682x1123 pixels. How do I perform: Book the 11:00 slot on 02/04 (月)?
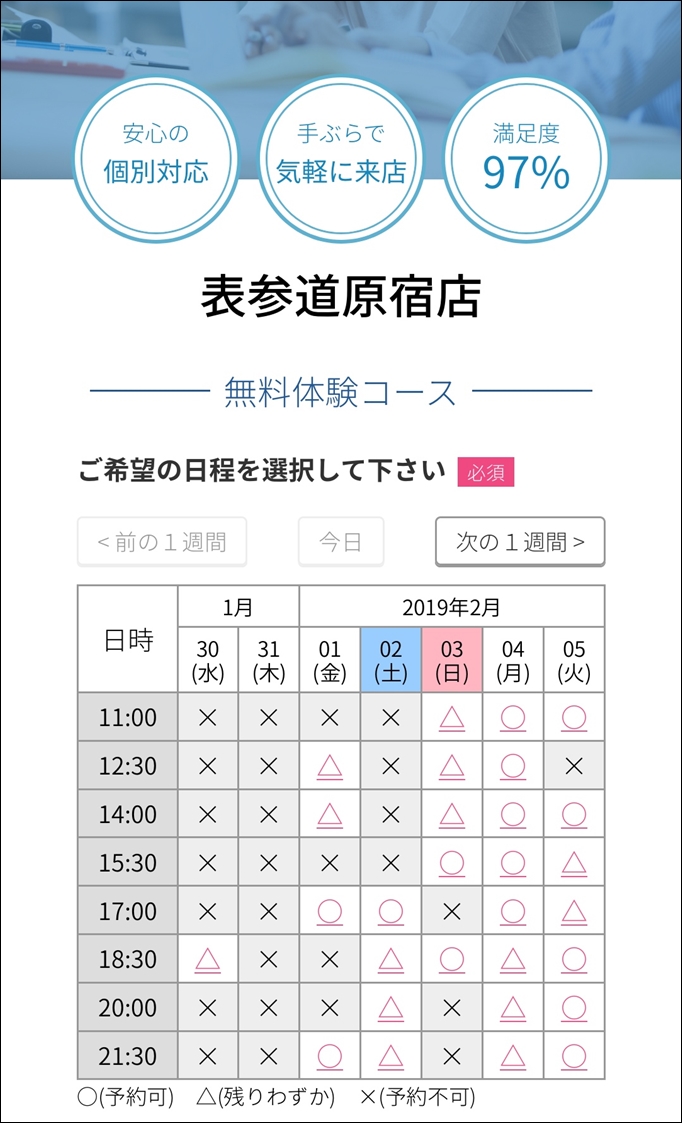pos(513,717)
